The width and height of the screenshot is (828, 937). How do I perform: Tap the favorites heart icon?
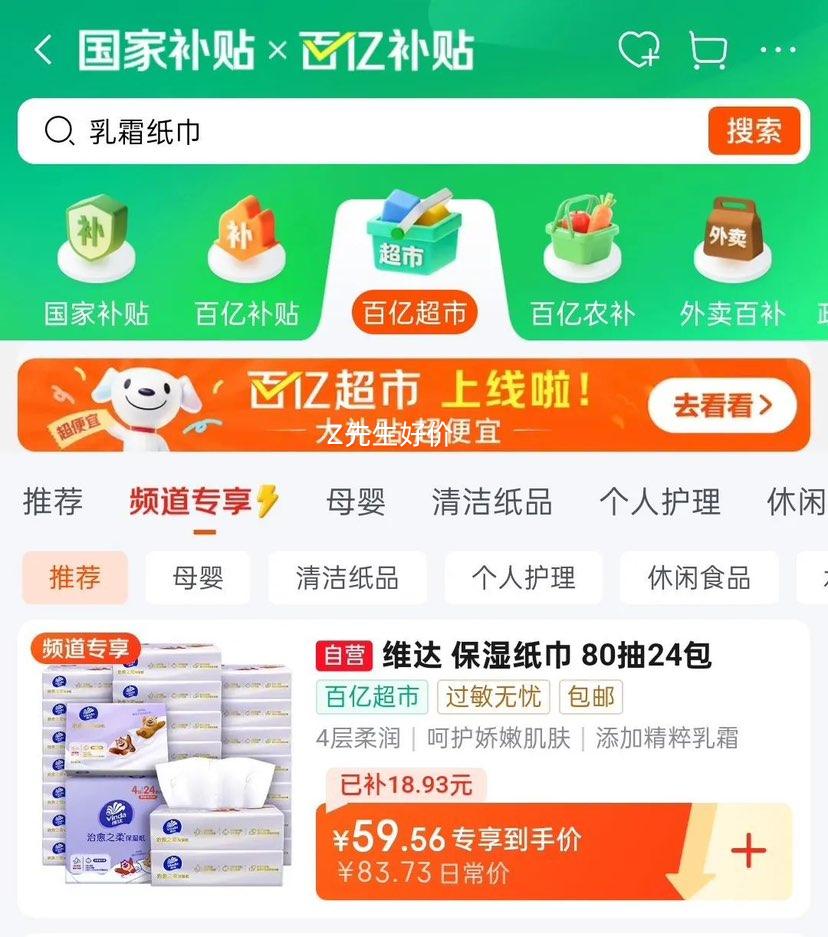(x=641, y=48)
